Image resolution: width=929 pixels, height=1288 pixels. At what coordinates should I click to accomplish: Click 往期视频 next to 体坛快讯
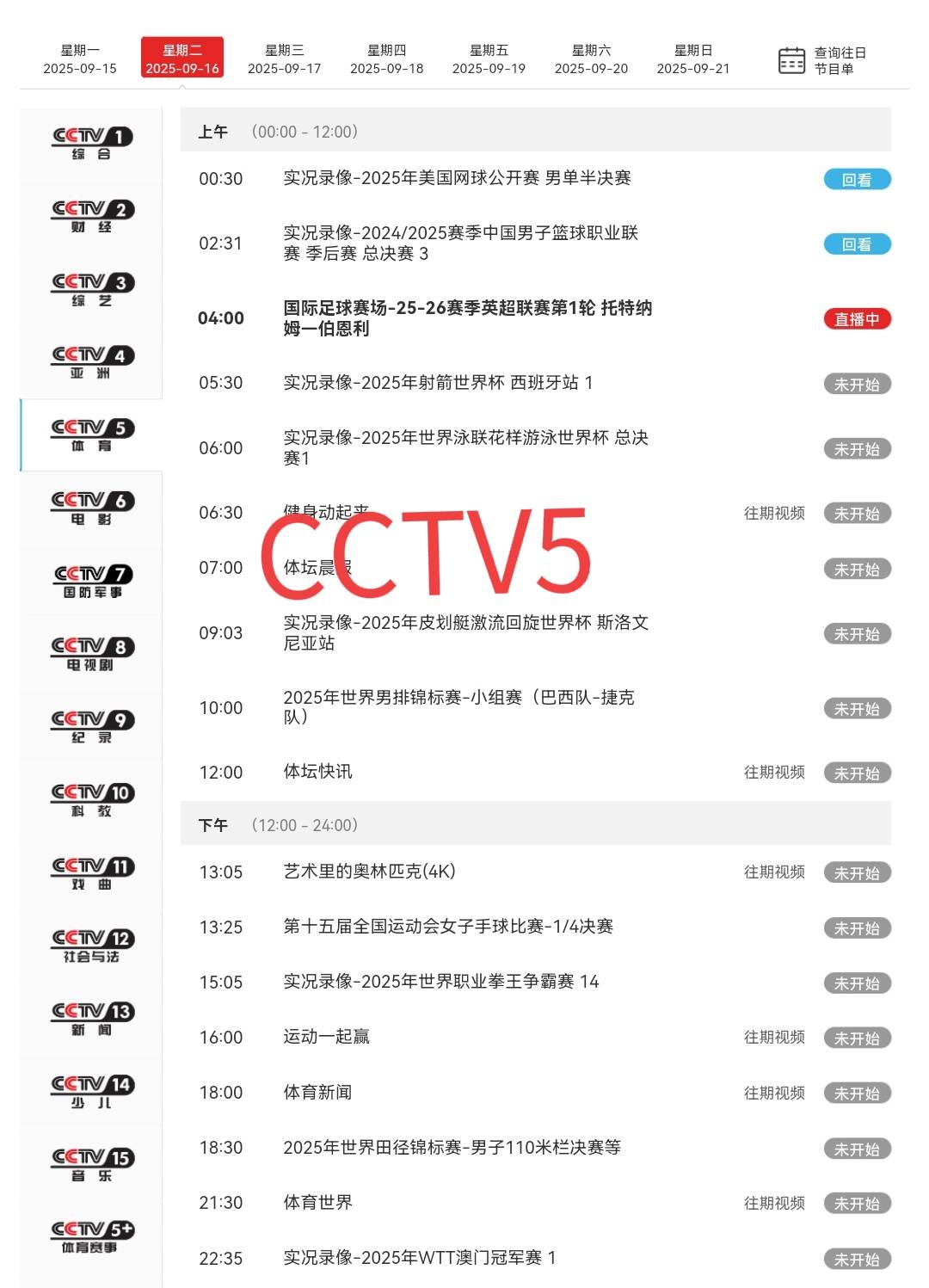pyautogui.click(x=776, y=773)
